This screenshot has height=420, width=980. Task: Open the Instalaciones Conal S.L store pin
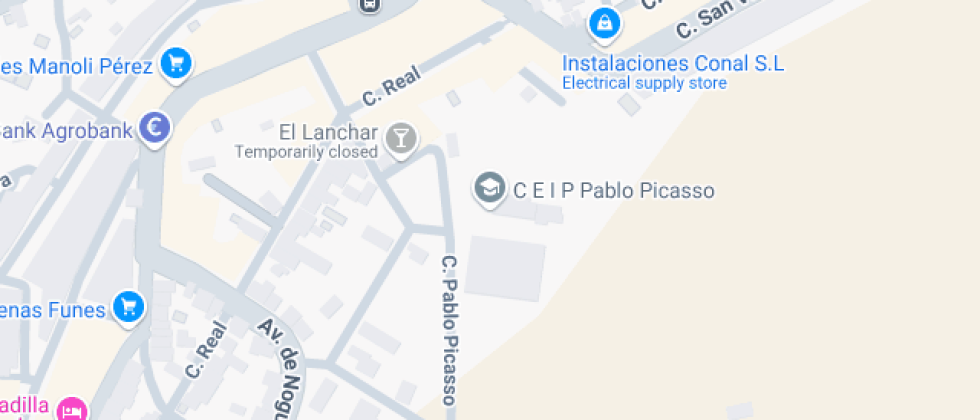(x=603, y=22)
